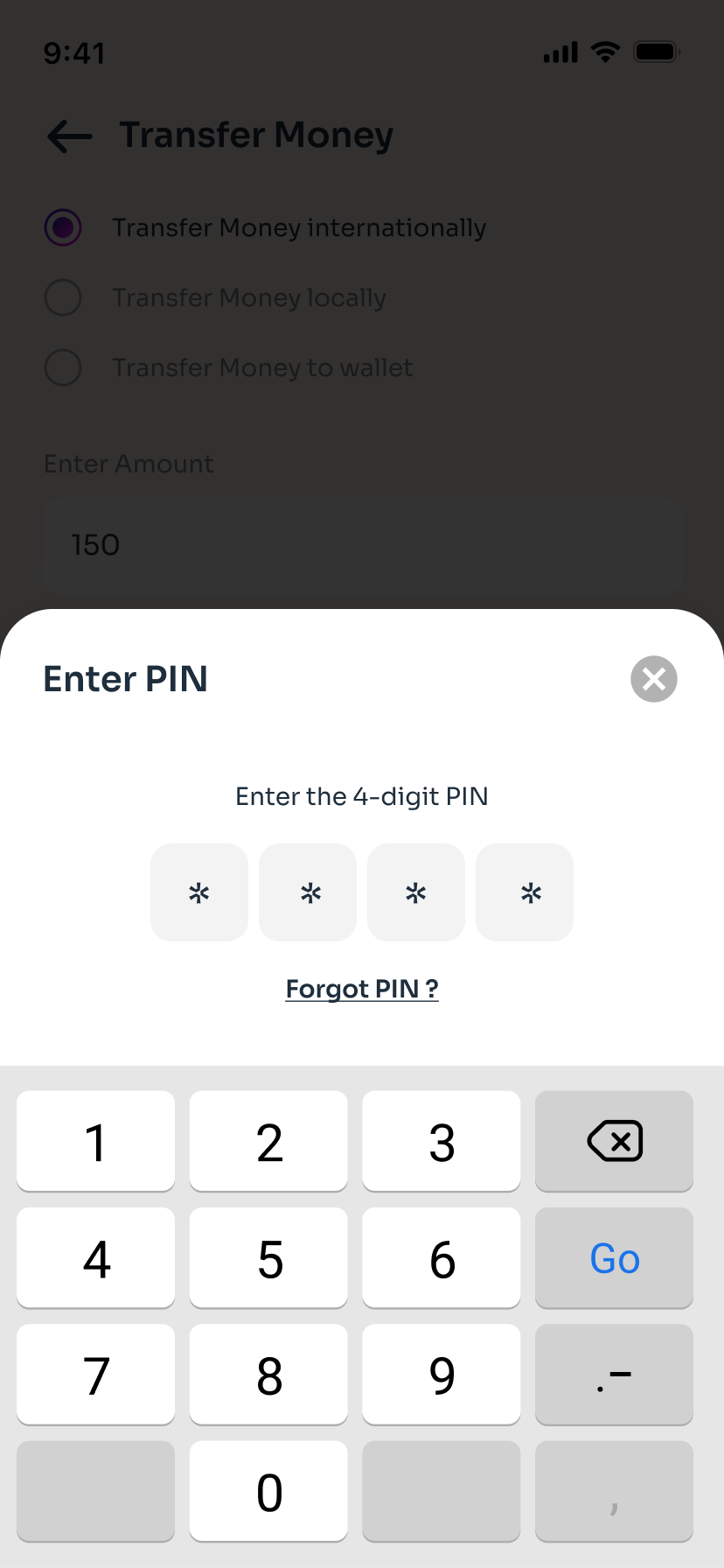Tap the last PIN digit box
This screenshot has height=1568, width=724.
click(x=525, y=892)
